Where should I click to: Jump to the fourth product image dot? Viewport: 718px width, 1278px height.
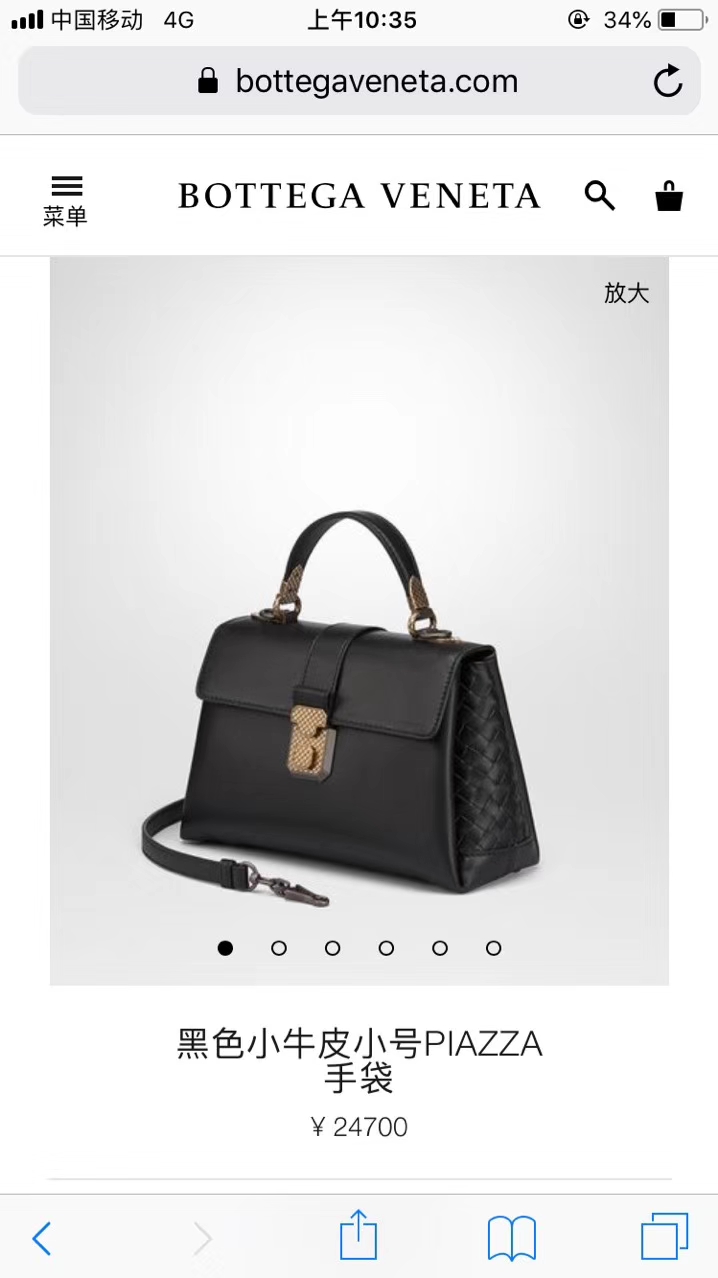click(386, 948)
